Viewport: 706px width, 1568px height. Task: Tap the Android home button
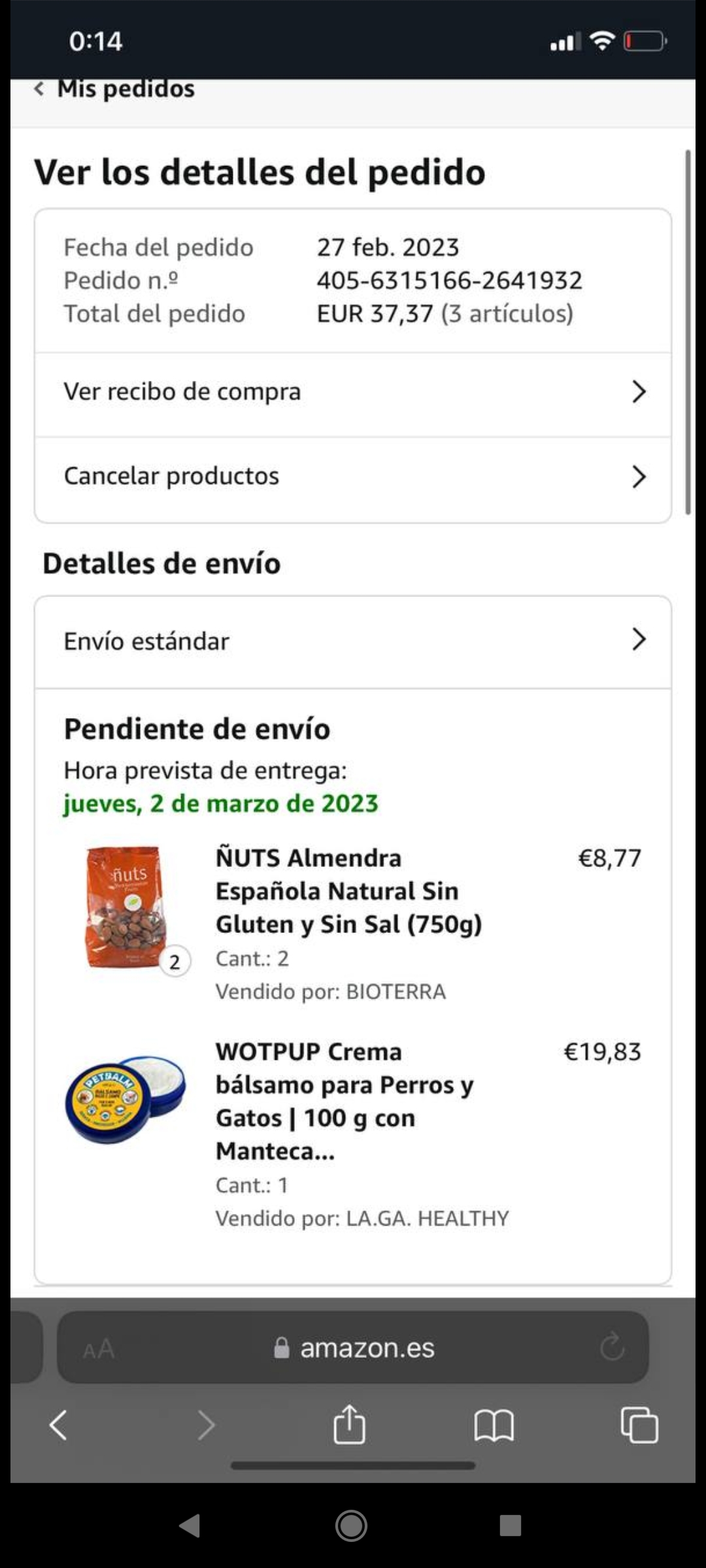[352, 1526]
